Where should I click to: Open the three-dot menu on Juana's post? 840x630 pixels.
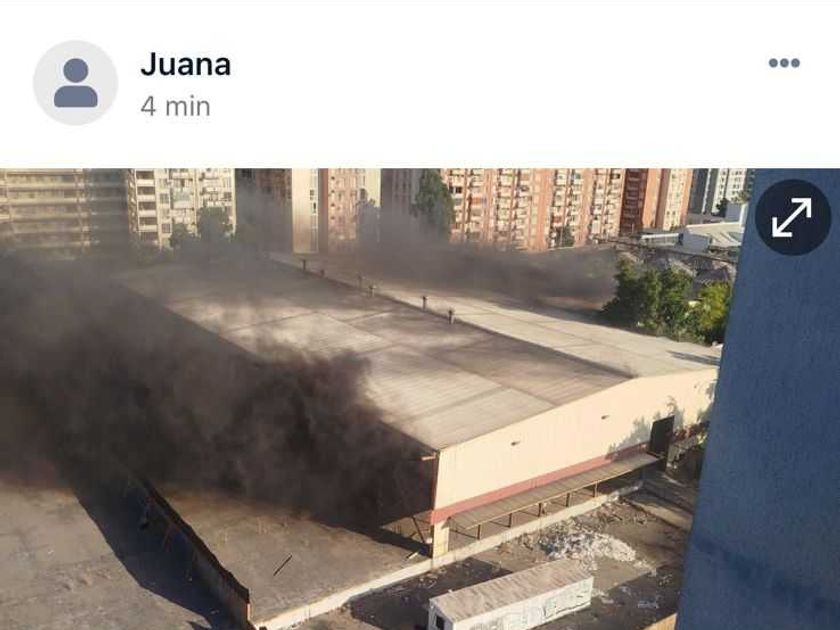[784, 63]
